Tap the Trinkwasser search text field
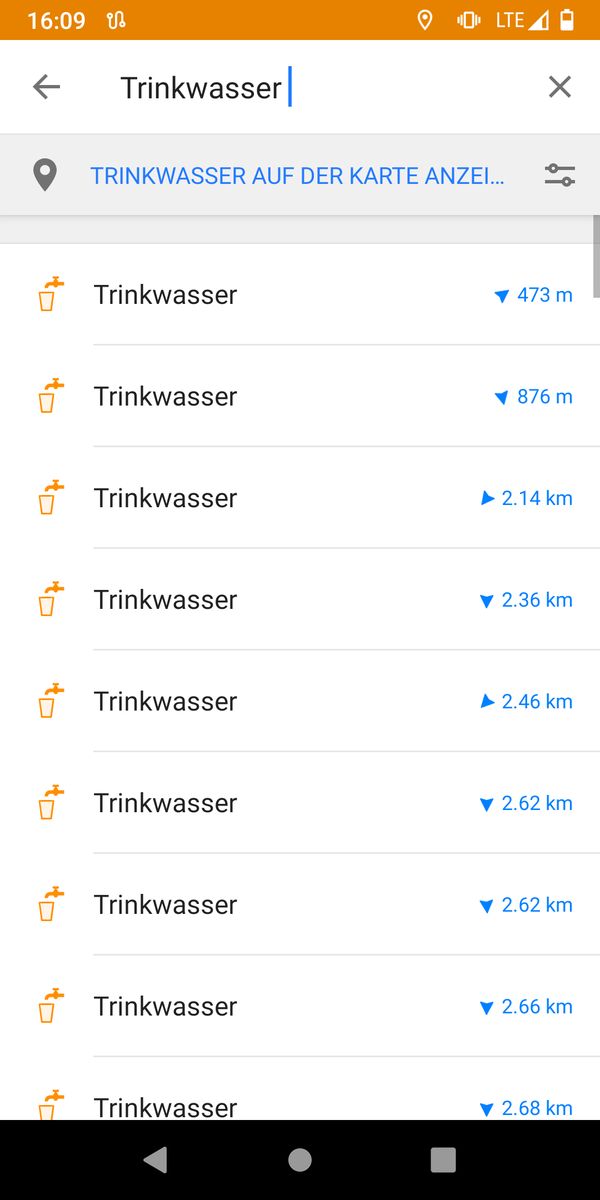This screenshot has height=1200, width=600. (300, 88)
